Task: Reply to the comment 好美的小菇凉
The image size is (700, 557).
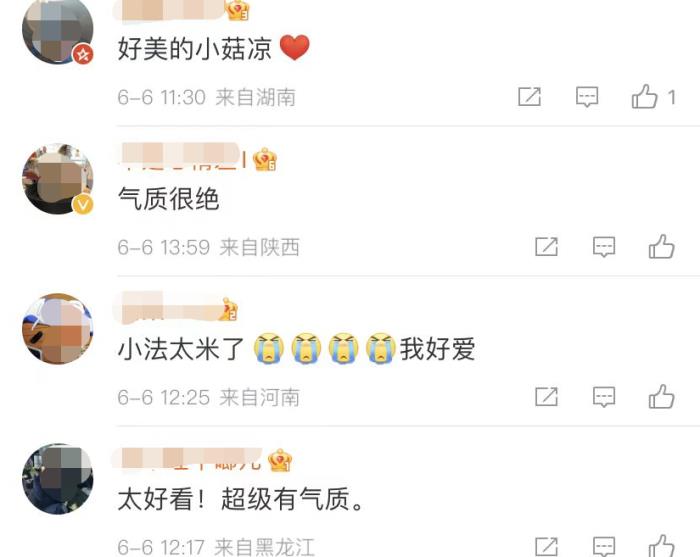Action: 587,97
